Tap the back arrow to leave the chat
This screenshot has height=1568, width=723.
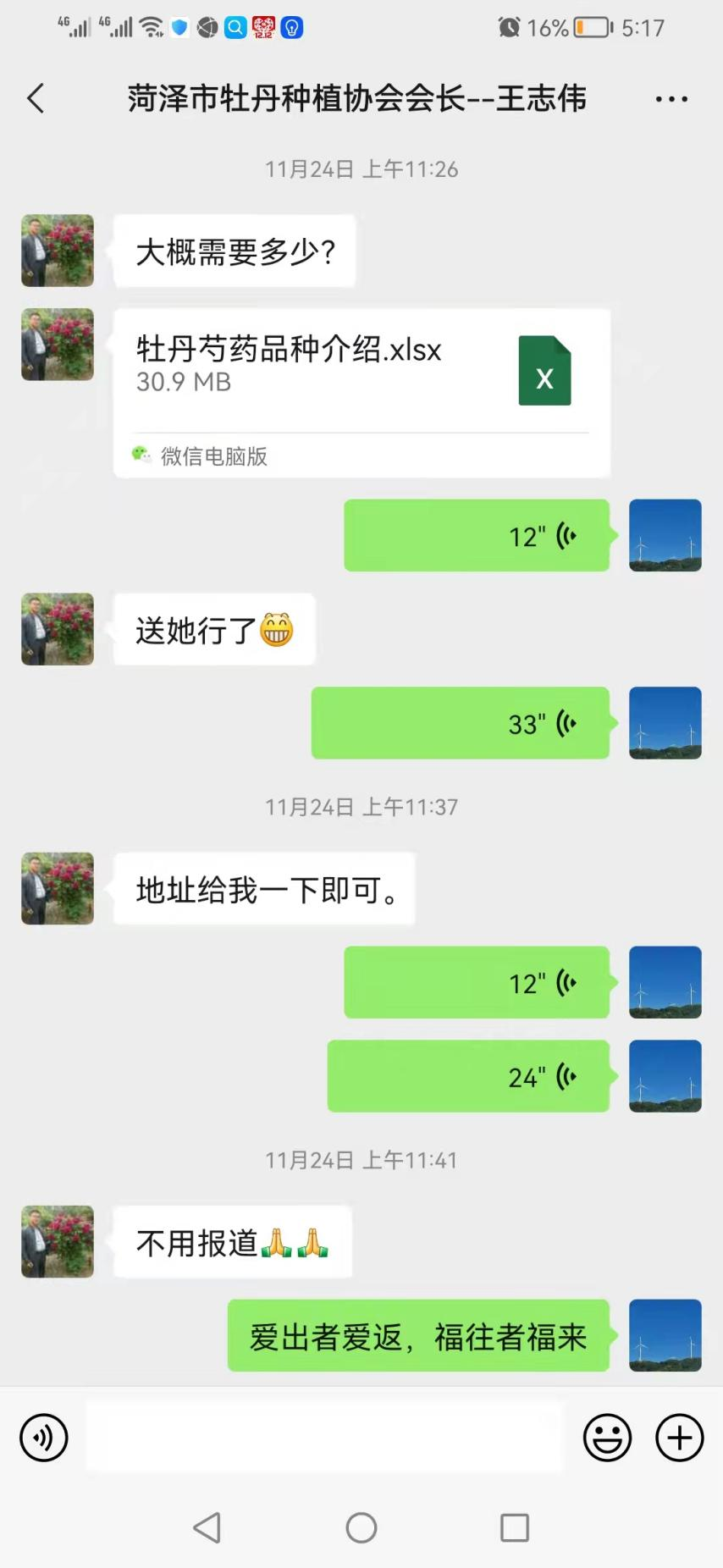[35, 98]
